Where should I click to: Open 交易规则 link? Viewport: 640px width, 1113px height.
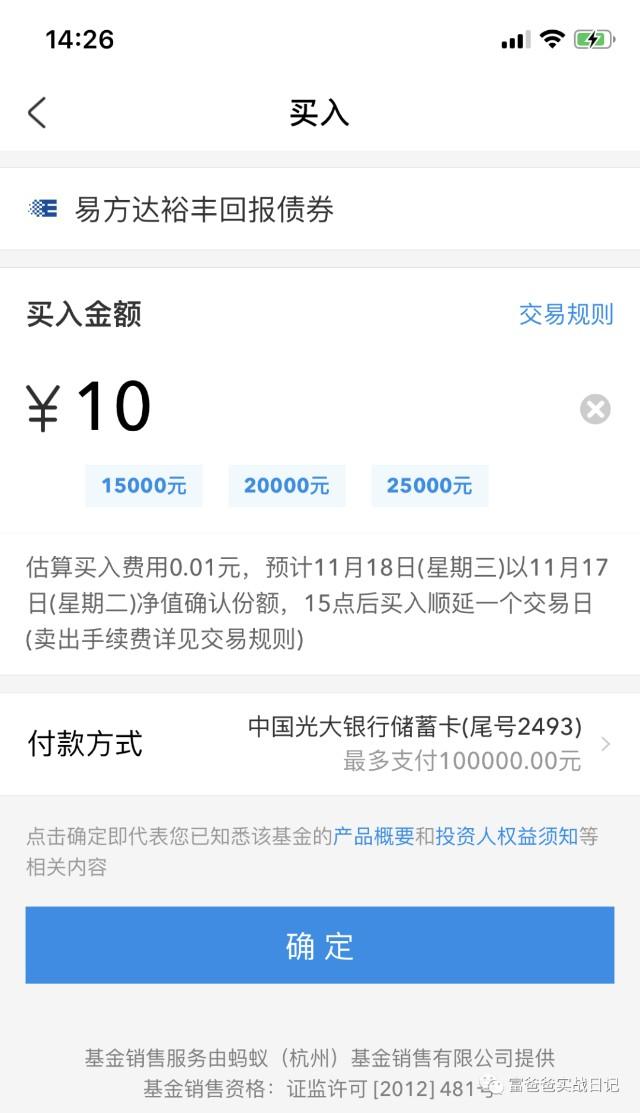click(565, 314)
